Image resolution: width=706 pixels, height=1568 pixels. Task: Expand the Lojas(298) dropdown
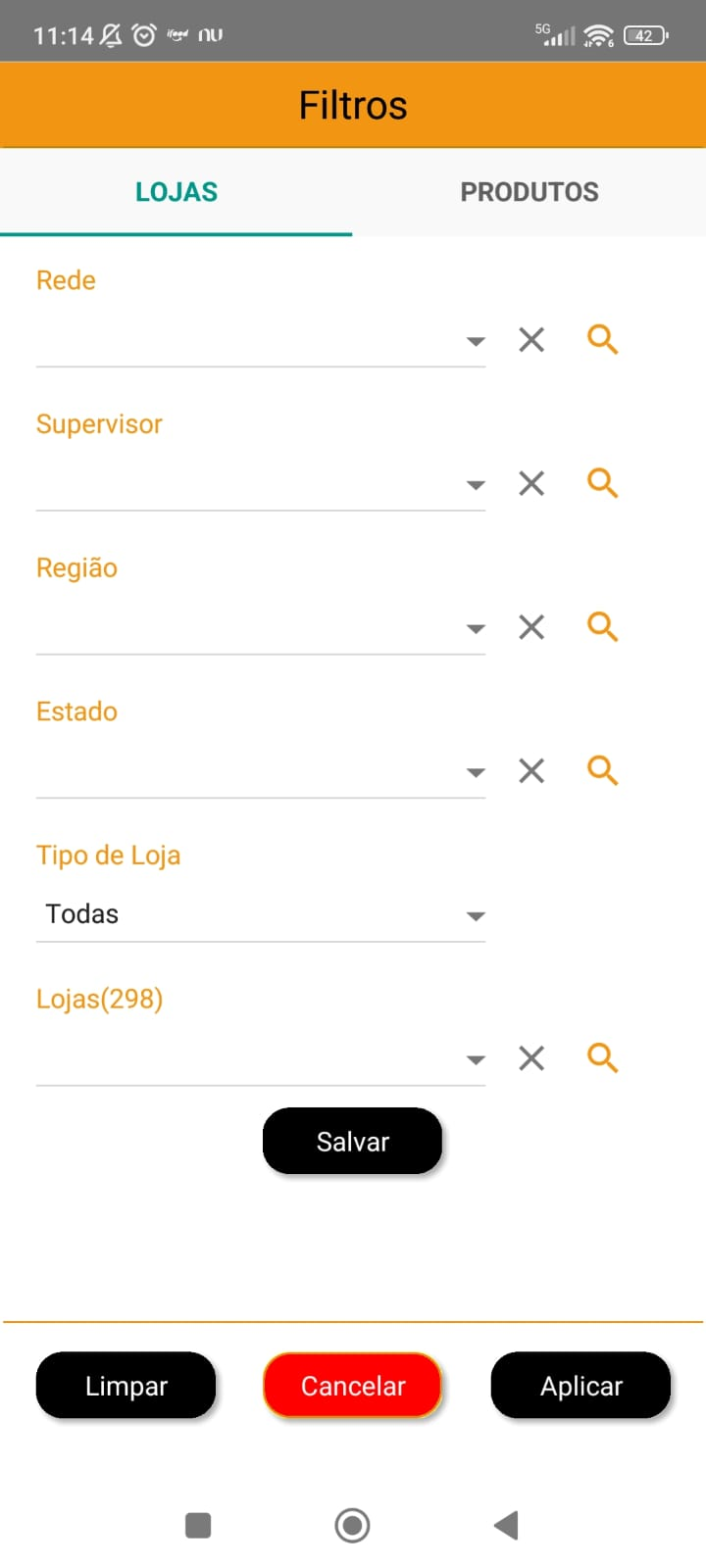pos(261,1059)
